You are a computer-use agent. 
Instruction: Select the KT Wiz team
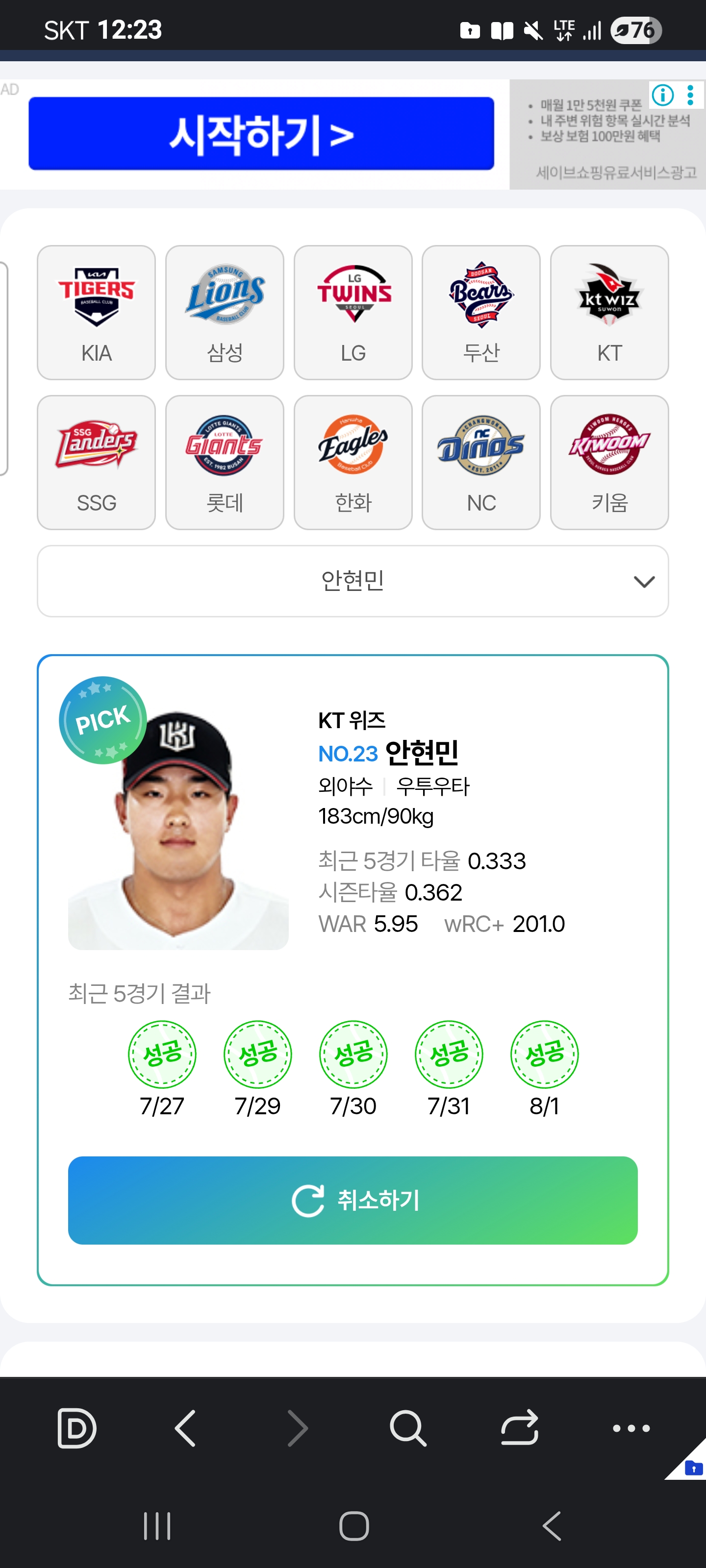click(x=609, y=312)
